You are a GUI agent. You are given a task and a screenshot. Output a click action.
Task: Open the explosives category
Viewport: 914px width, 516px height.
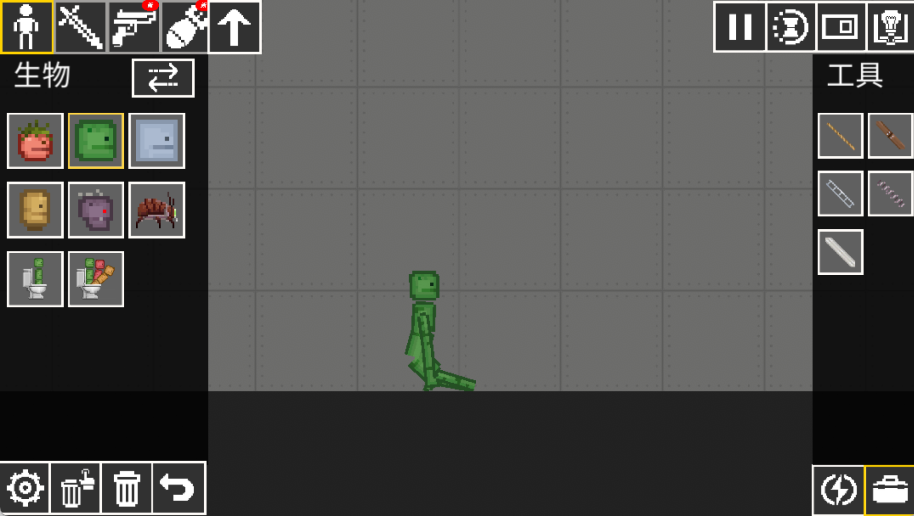click(184, 27)
